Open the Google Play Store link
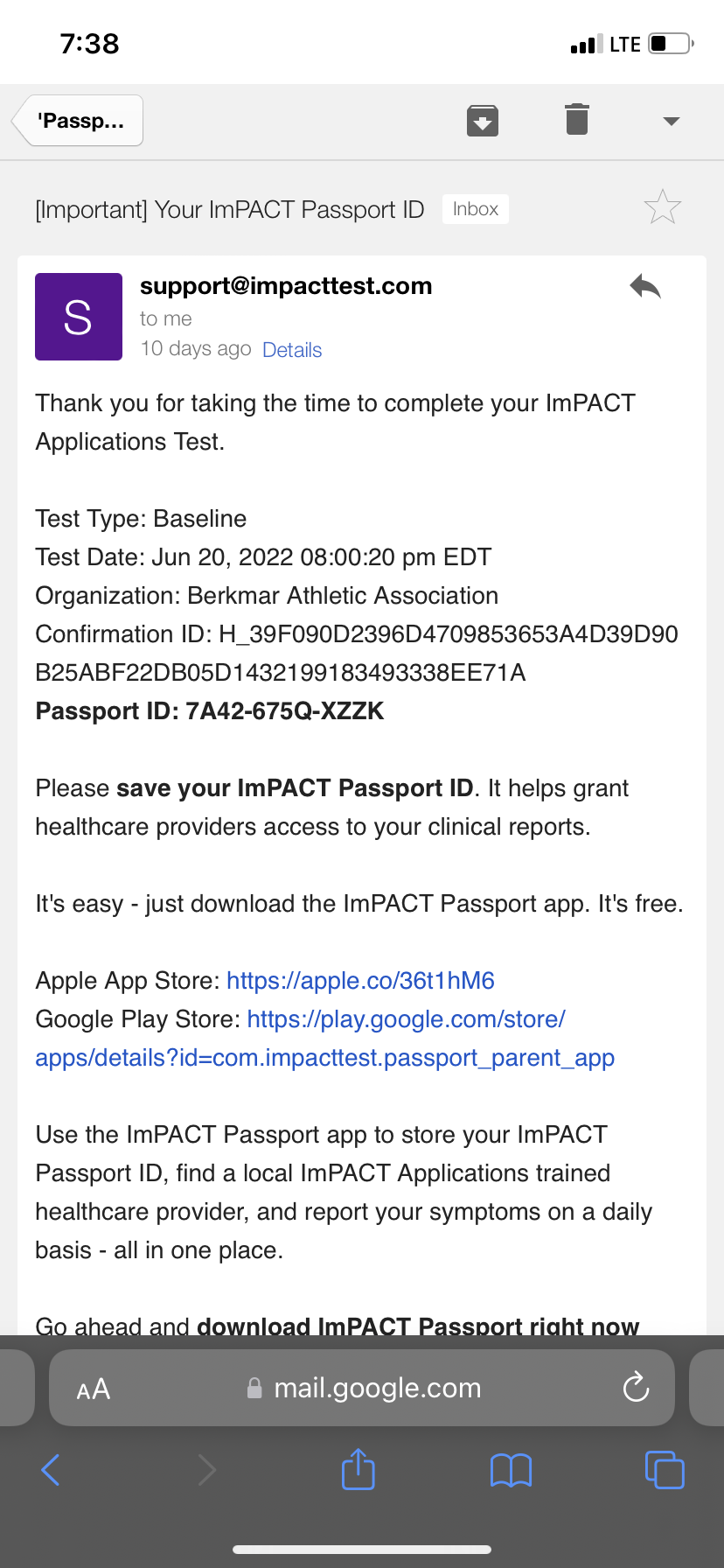The height and width of the screenshot is (1568, 724). tap(325, 1038)
